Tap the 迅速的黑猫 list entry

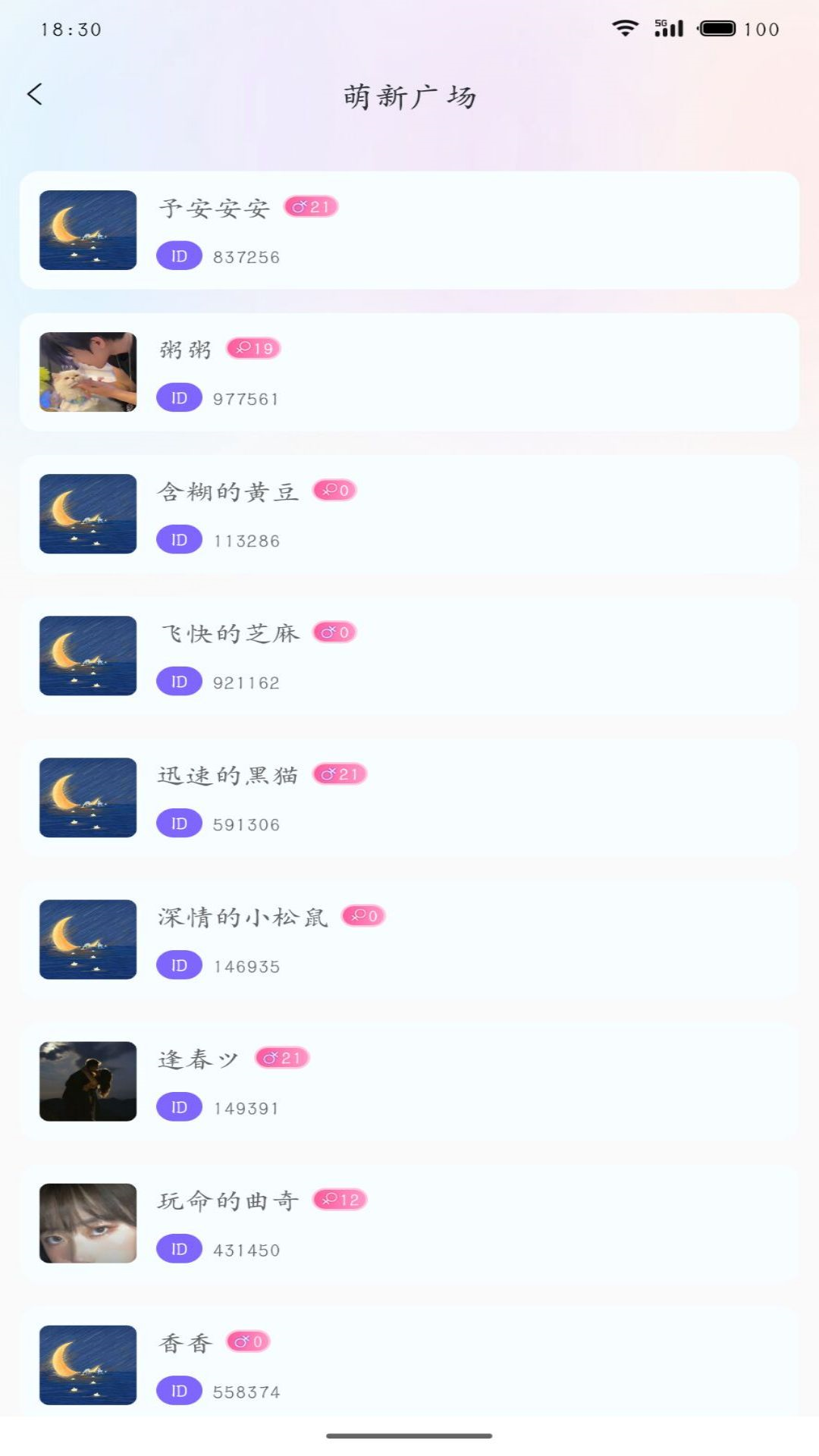click(409, 797)
